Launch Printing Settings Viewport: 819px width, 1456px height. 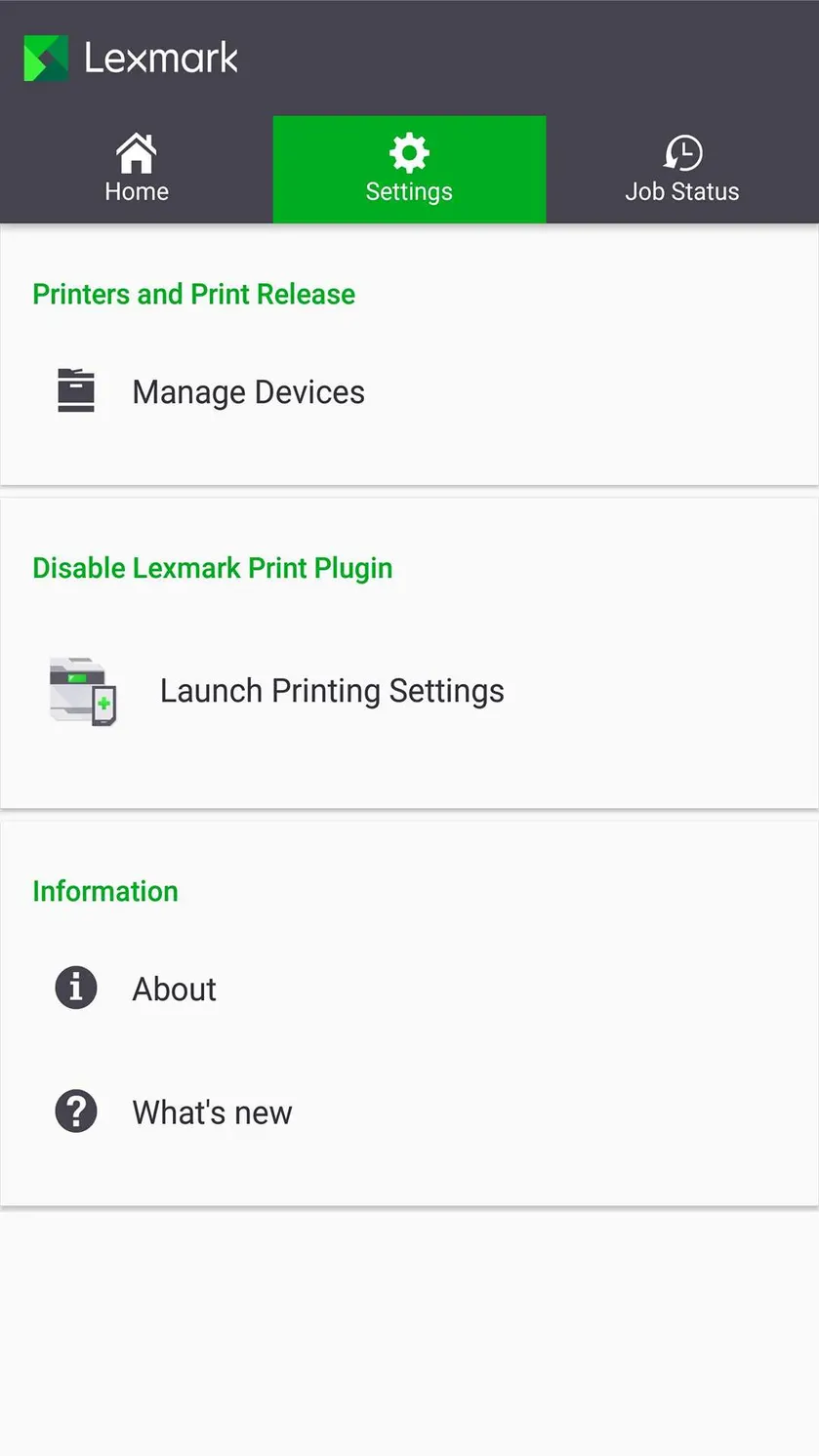click(409, 691)
